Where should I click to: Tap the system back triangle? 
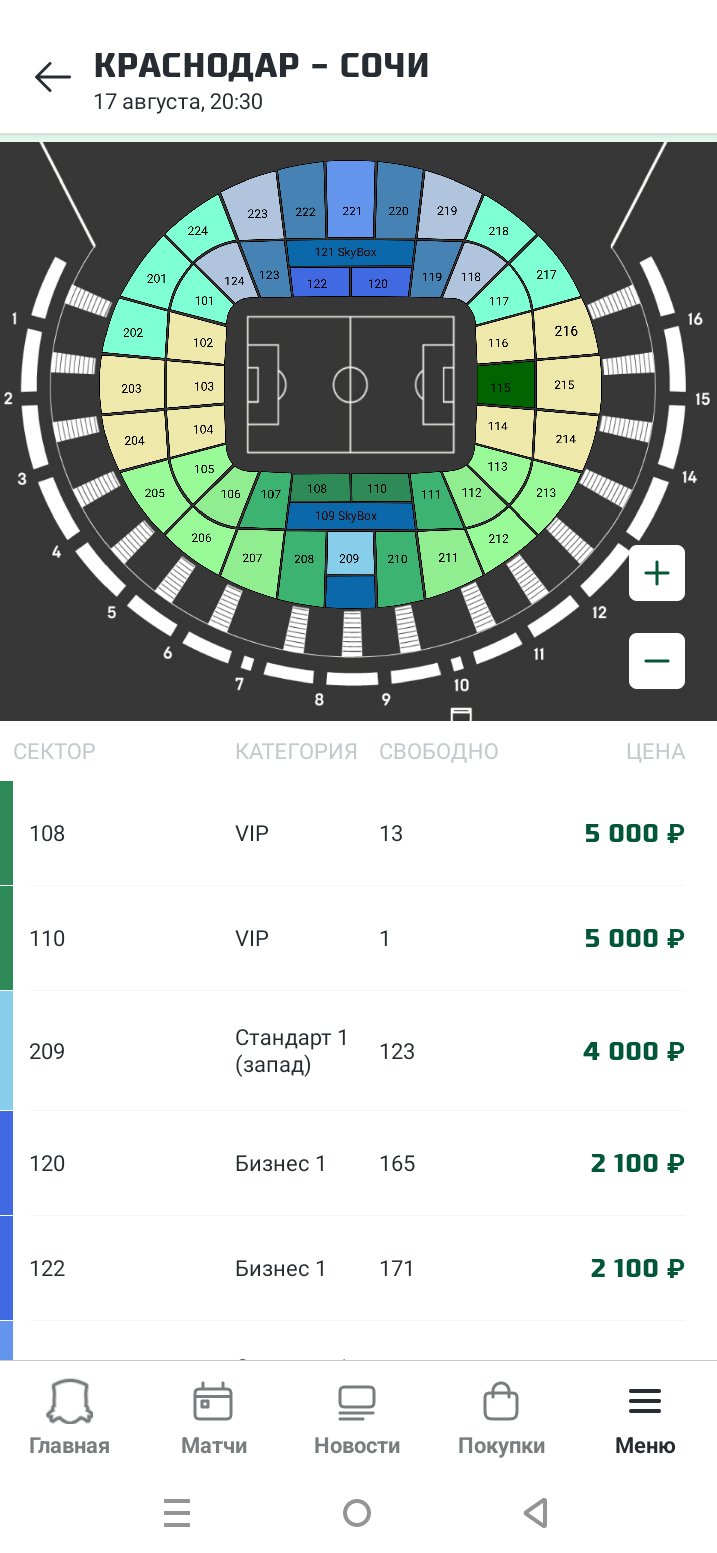[x=536, y=1513]
